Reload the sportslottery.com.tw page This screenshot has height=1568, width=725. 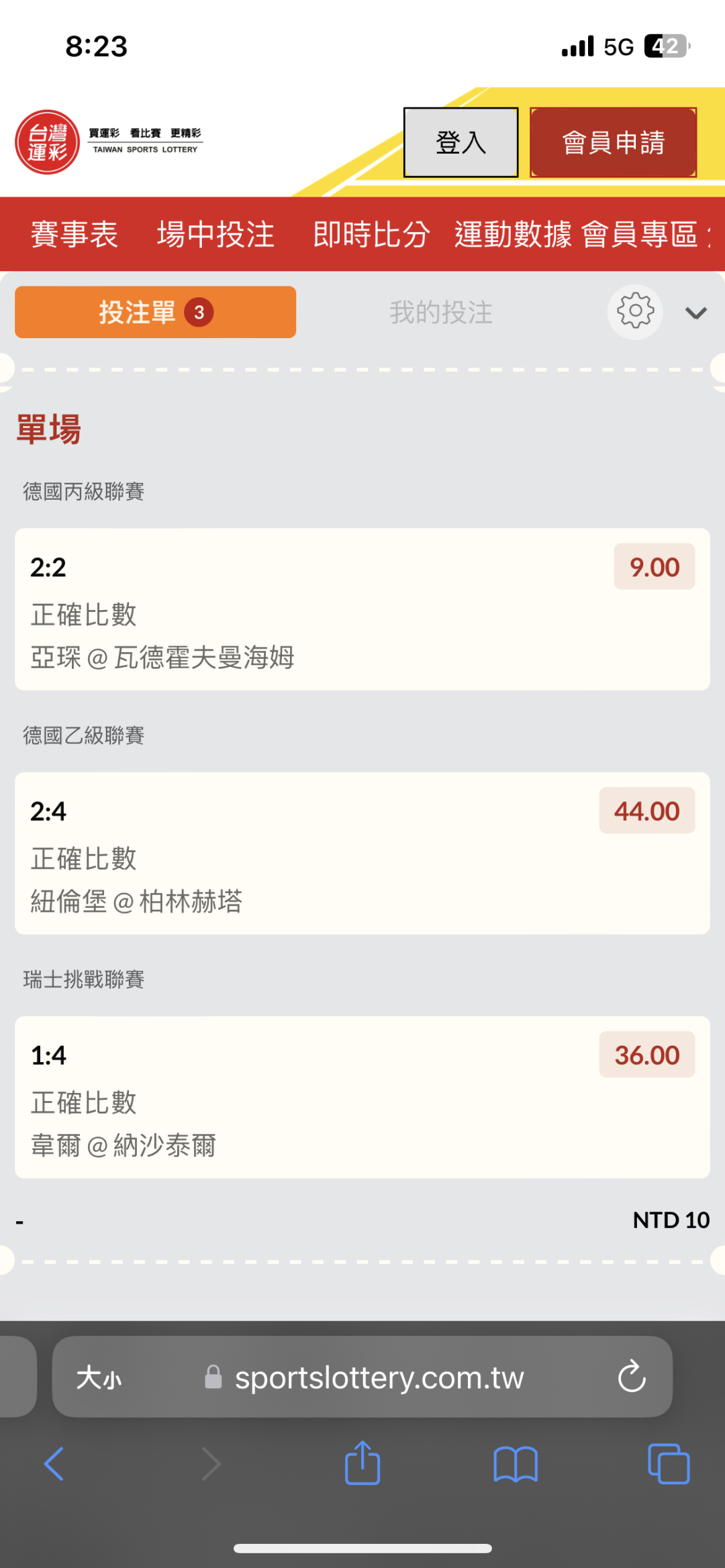coord(631,1377)
